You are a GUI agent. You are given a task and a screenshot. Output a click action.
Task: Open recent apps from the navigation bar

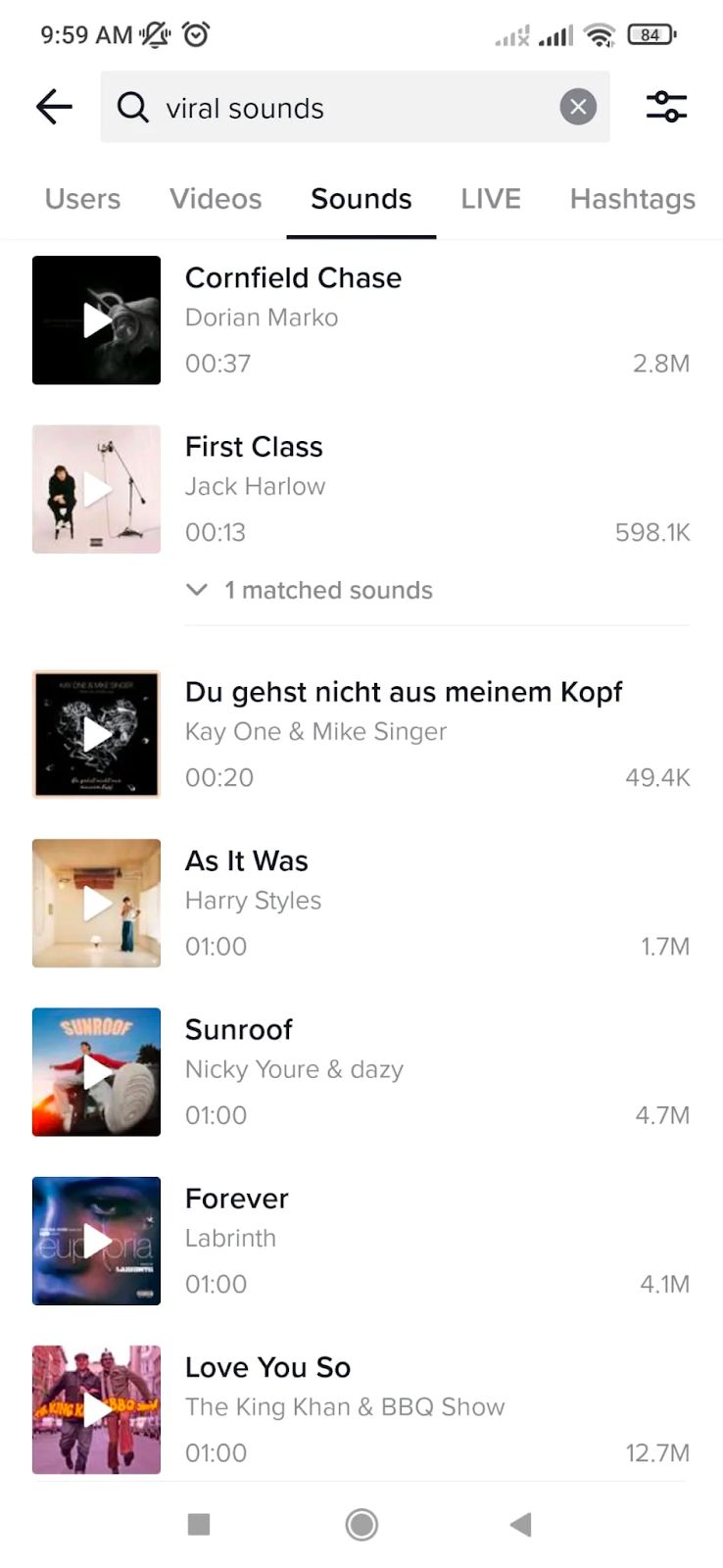[x=199, y=1524]
